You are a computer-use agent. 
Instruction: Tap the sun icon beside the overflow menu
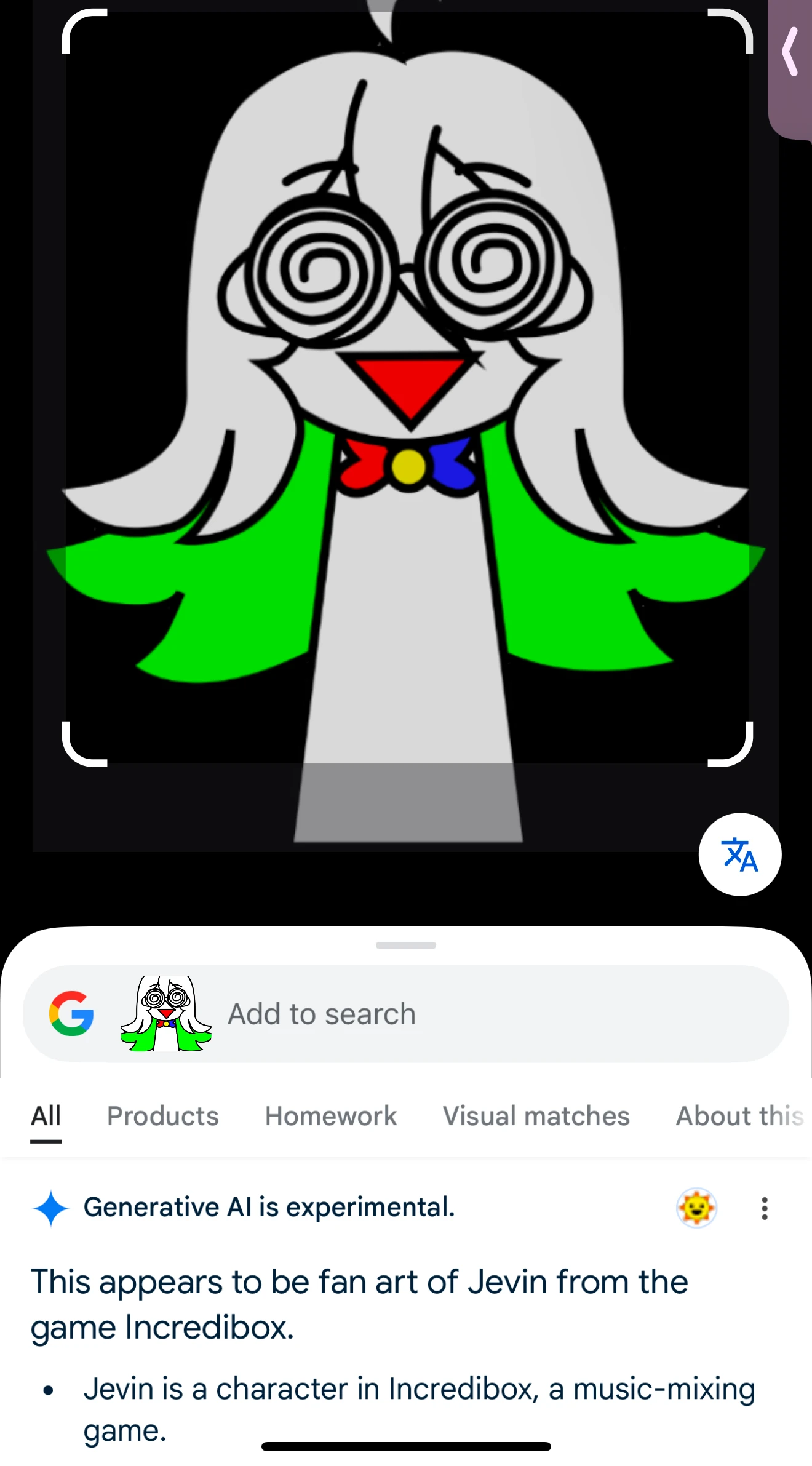pyautogui.click(x=696, y=1208)
